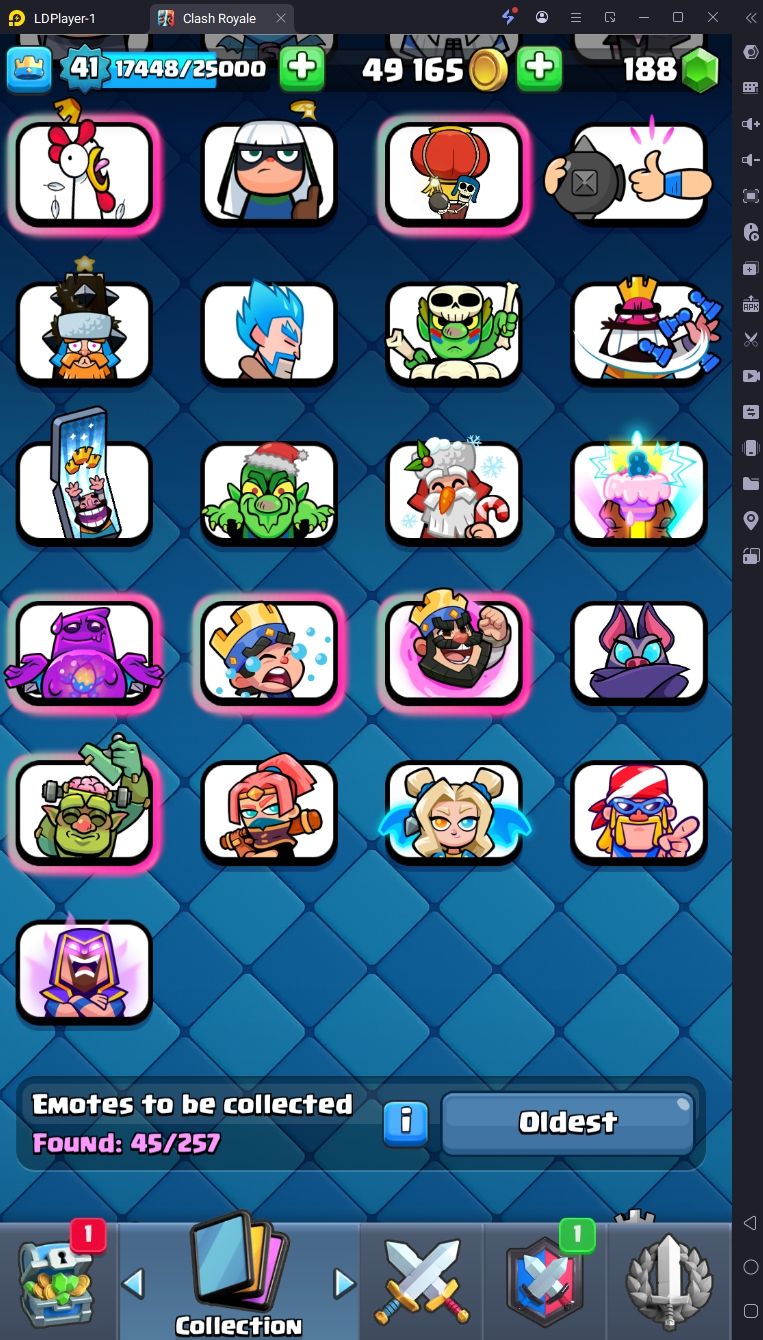This screenshot has width=763, height=1340.
Task: Select the red lantern balloon emote
Action: click(455, 173)
